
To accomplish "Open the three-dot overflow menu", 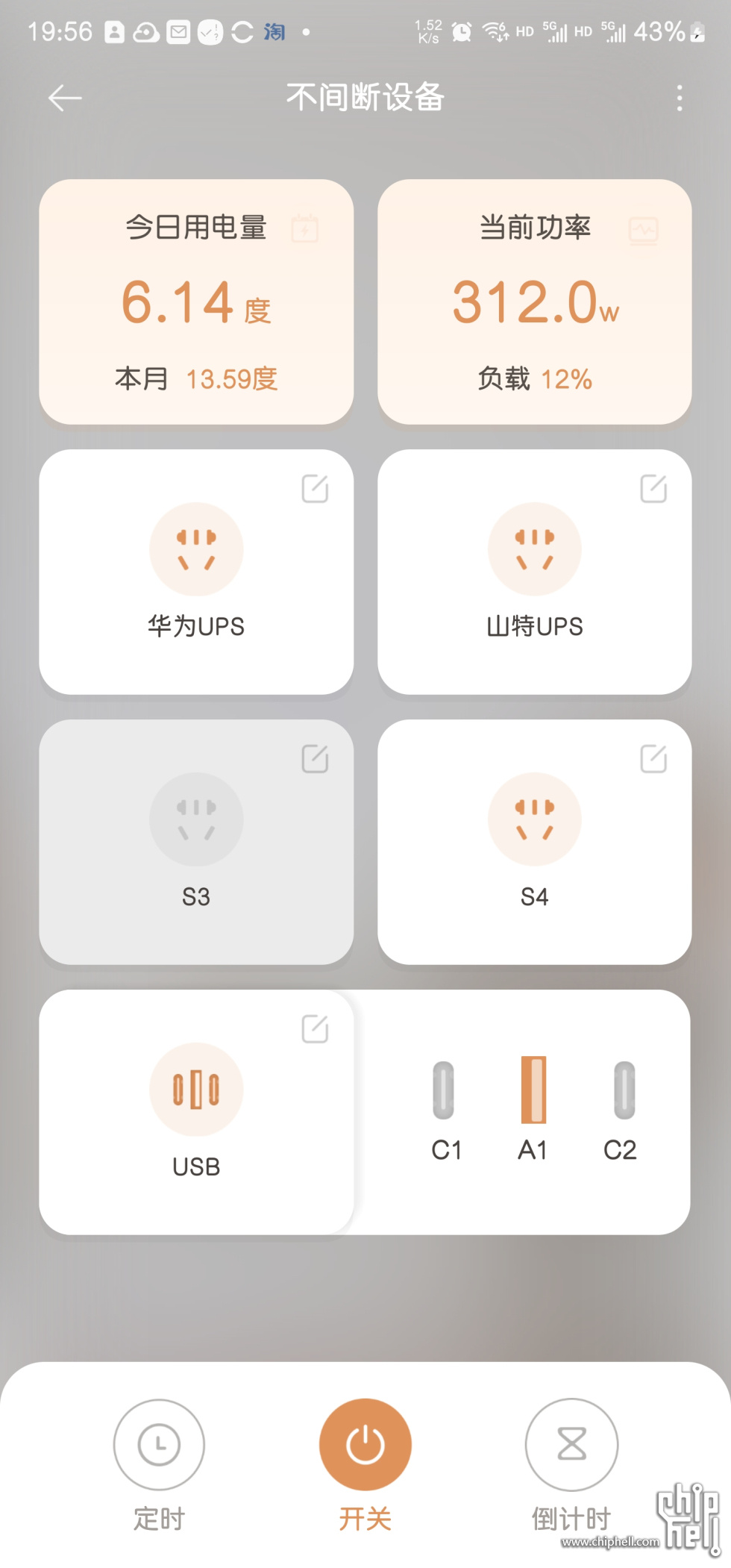I will click(x=679, y=98).
